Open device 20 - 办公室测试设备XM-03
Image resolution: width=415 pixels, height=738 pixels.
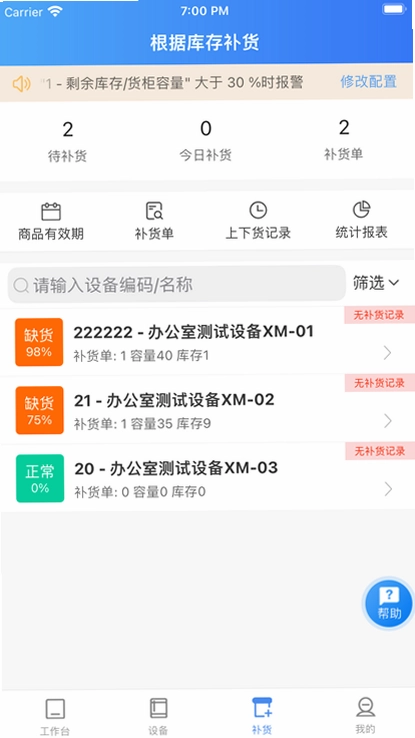coord(208,478)
